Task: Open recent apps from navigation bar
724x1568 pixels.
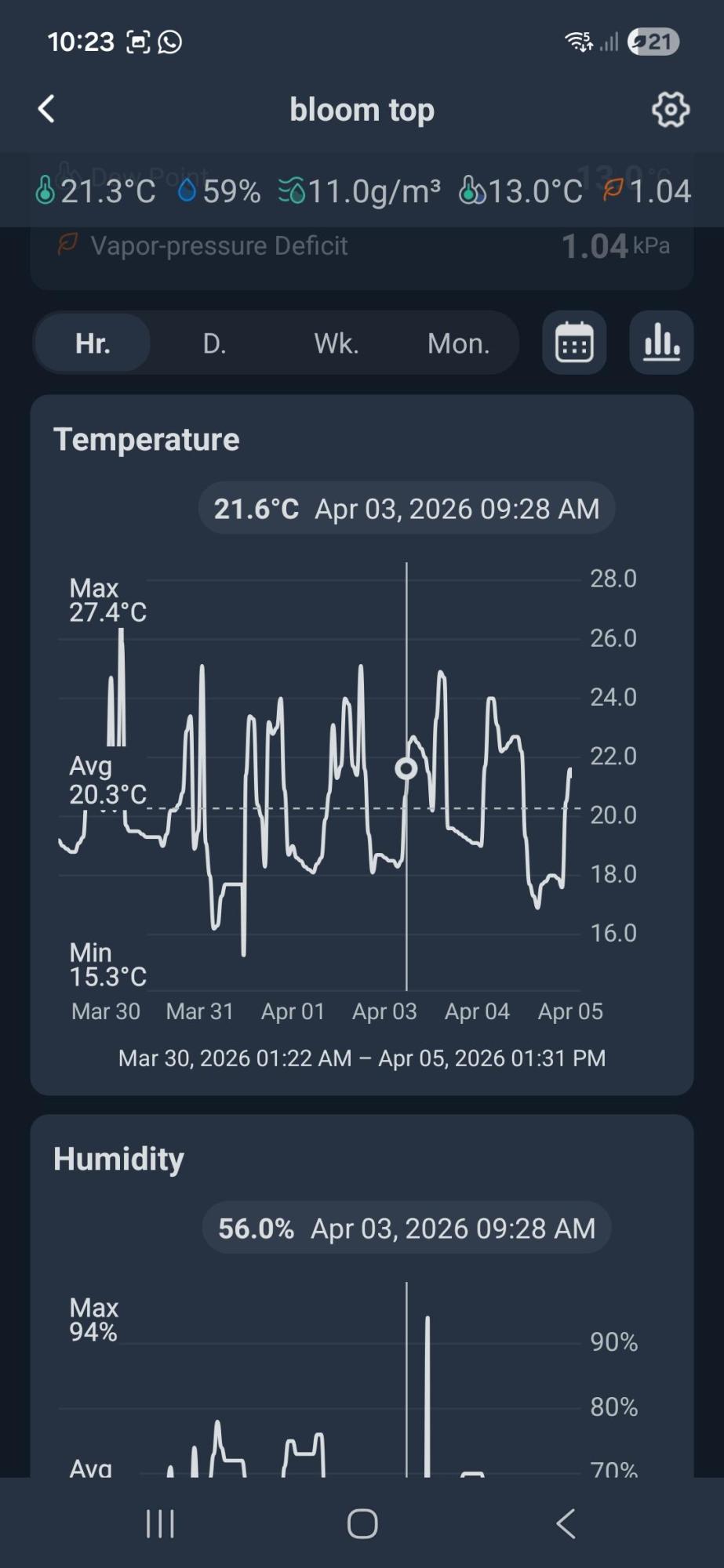Action: pyautogui.click(x=160, y=1524)
